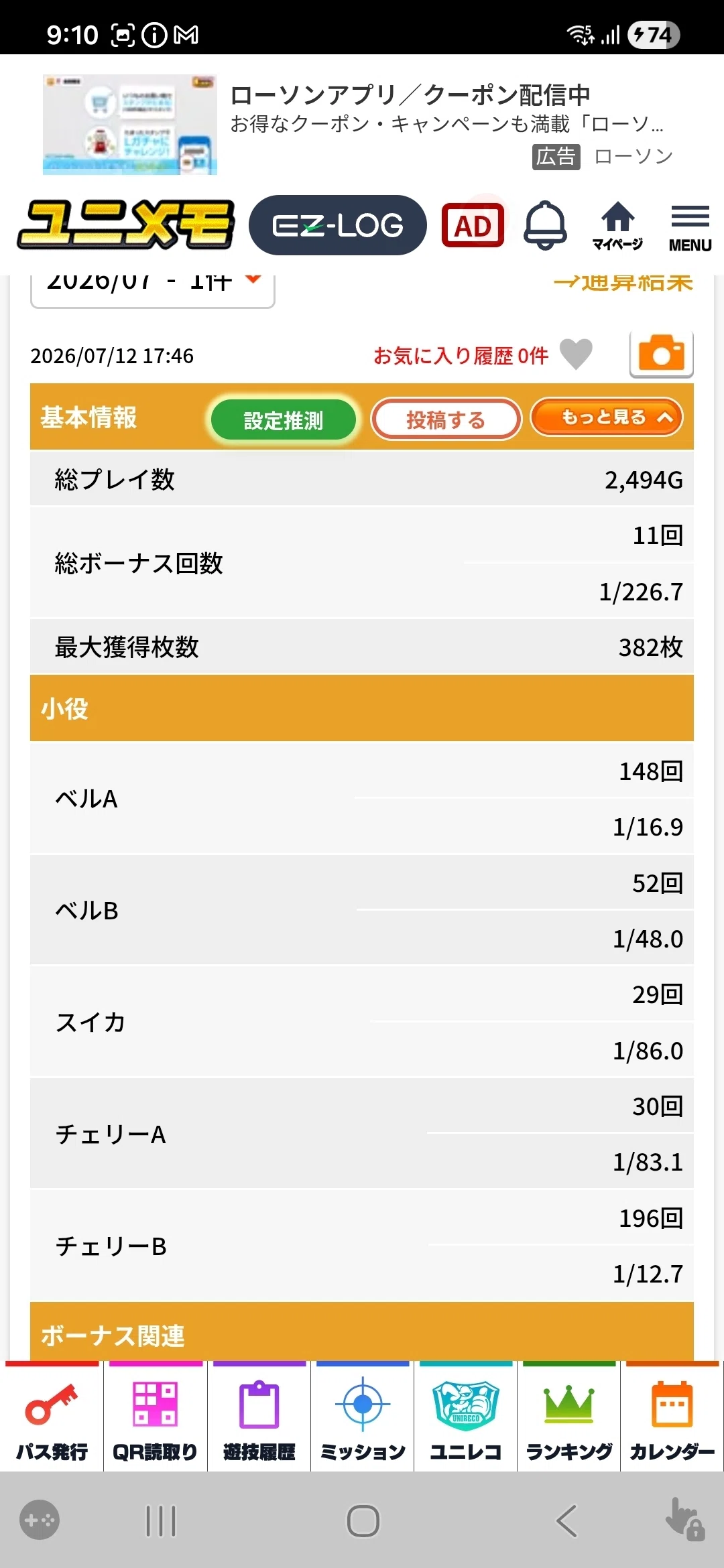Go to マイページ home icon
Image resolution: width=724 pixels, height=1568 pixels.
pyautogui.click(x=617, y=226)
